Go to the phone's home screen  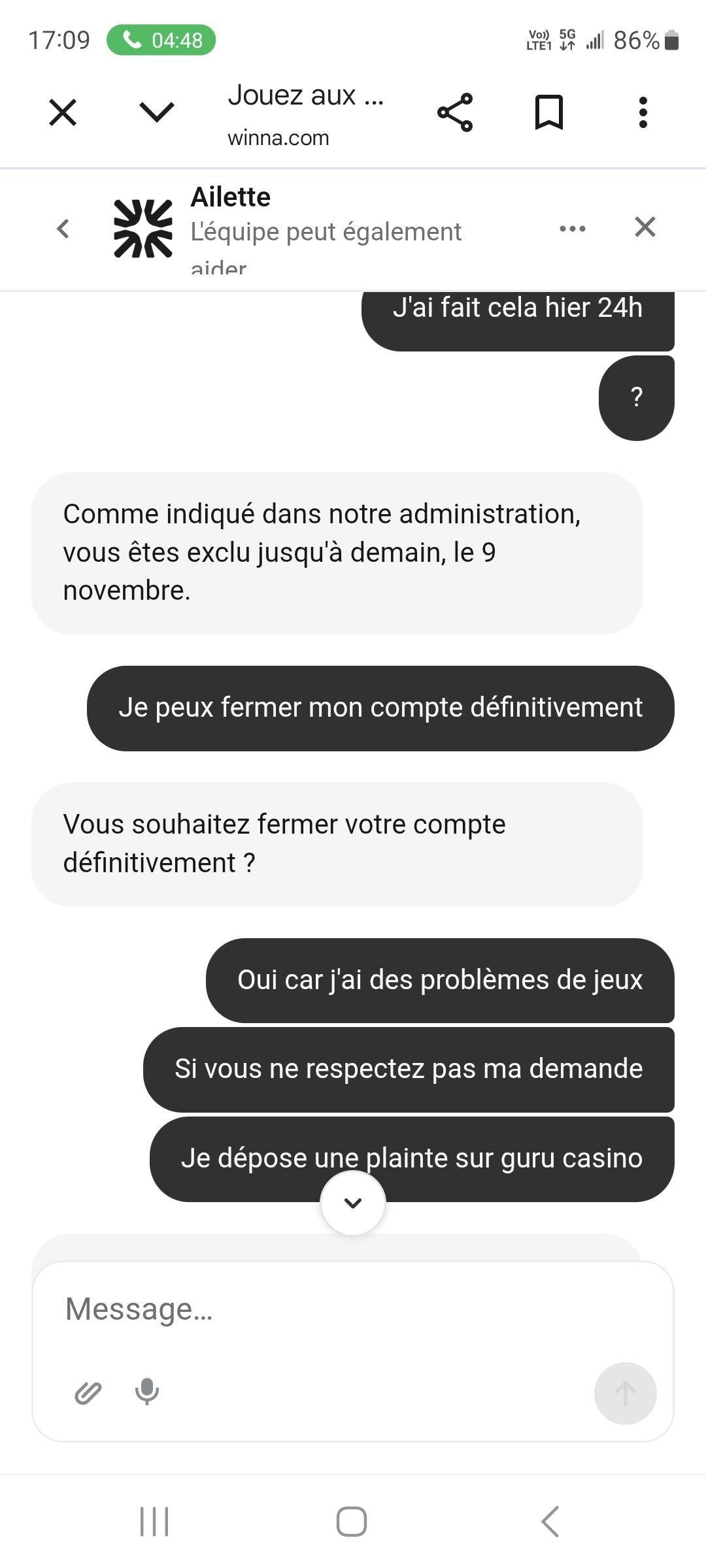[x=352, y=1521]
